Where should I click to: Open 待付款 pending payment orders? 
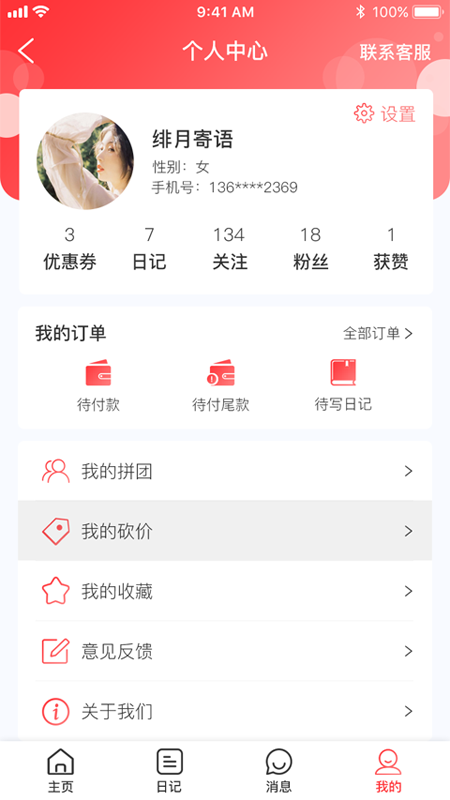[x=98, y=386]
